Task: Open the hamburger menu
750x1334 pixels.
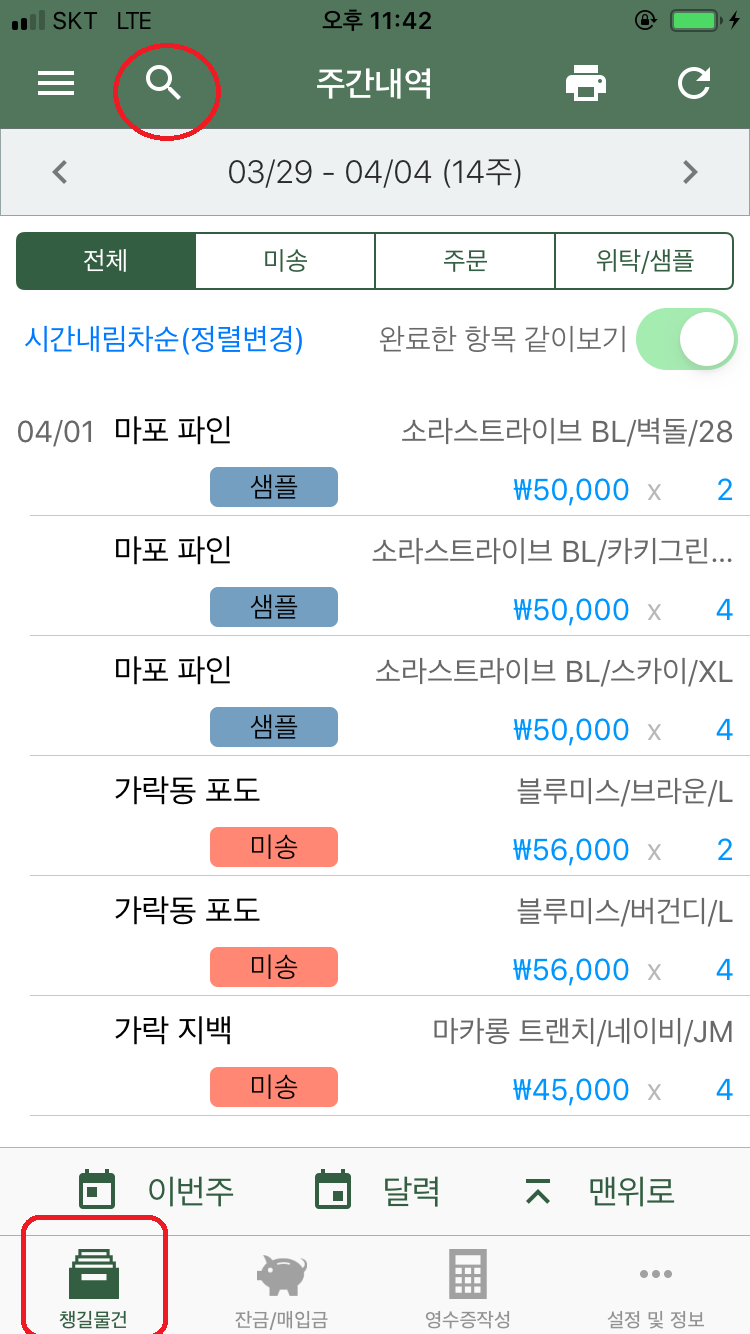Action: pos(56,84)
